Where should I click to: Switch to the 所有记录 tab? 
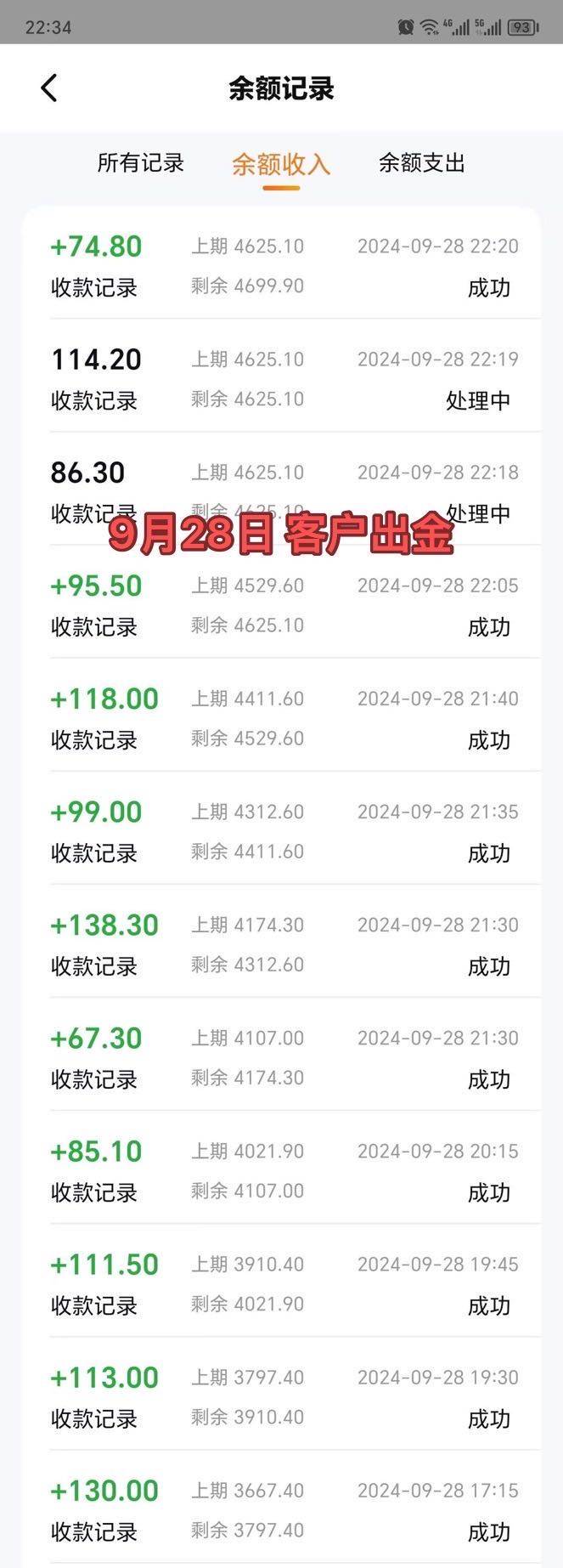coord(140,163)
